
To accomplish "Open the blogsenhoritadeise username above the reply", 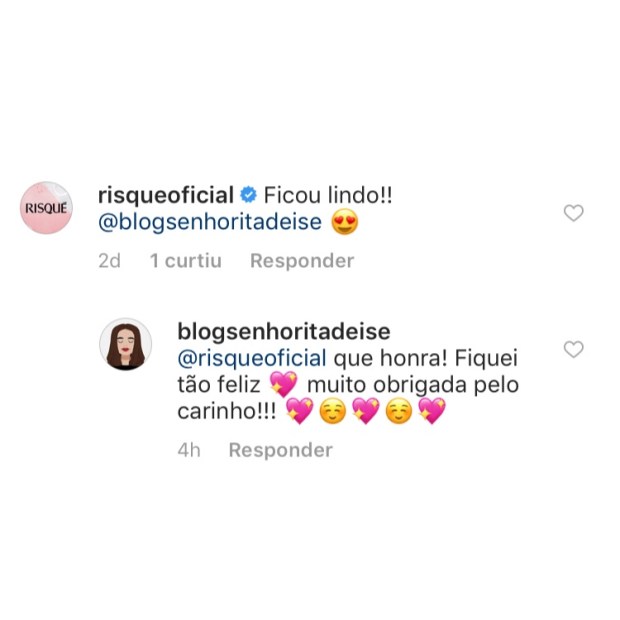I will pos(283,330).
